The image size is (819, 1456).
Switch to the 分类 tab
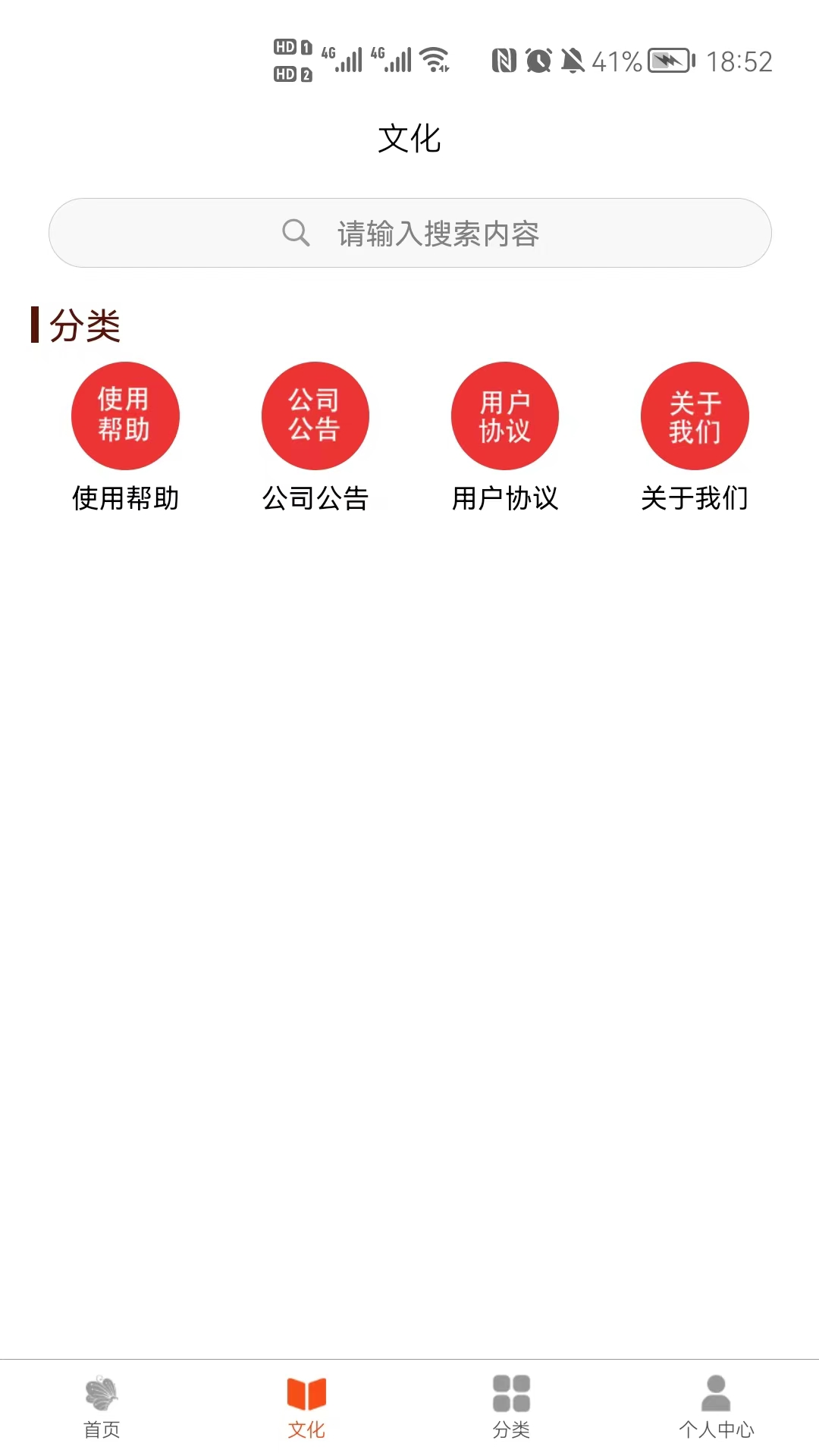pyautogui.click(x=511, y=1407)
